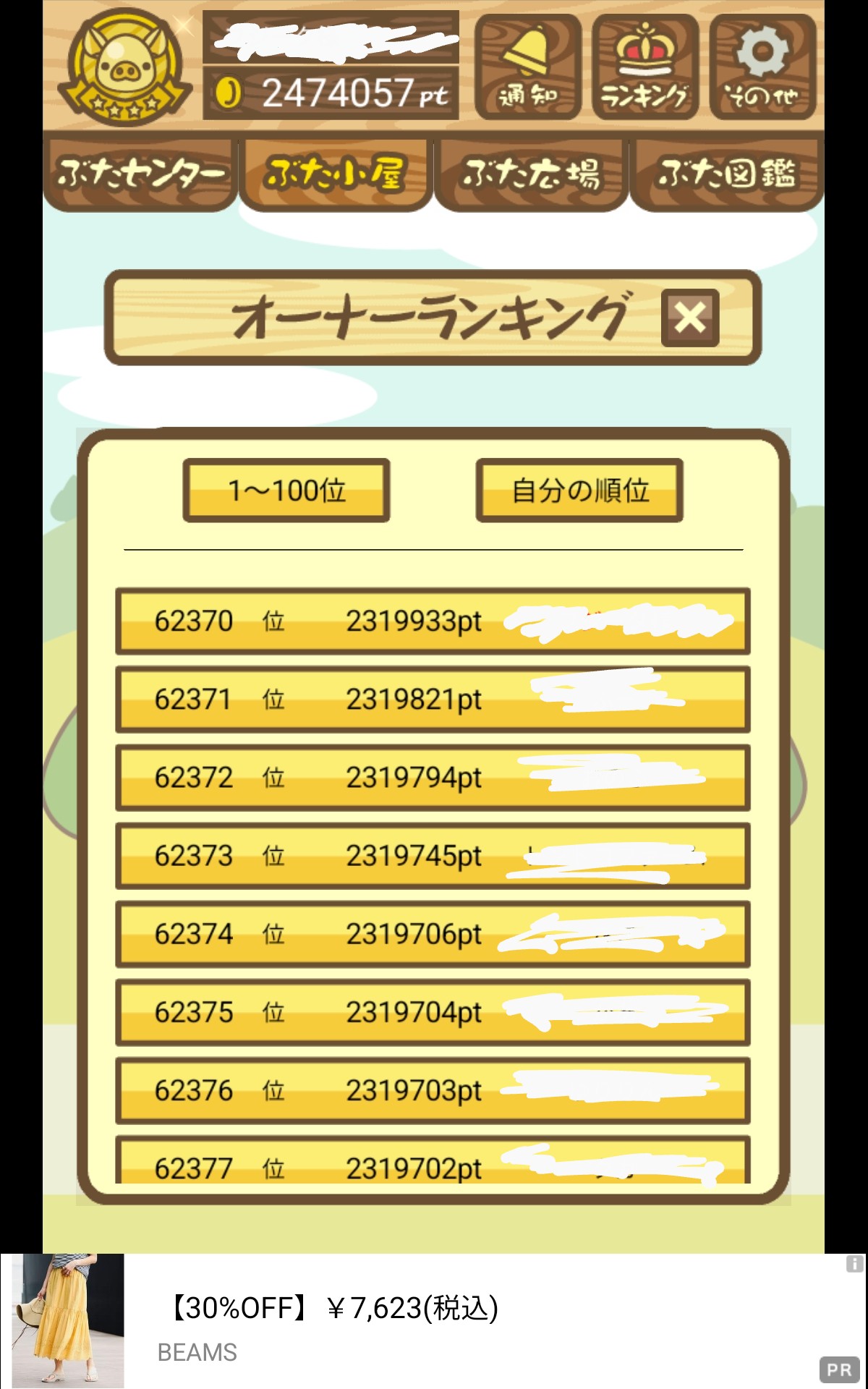
Task: Open the その他 settings gear
Action: pyautogui.click(x=762, y=67)
